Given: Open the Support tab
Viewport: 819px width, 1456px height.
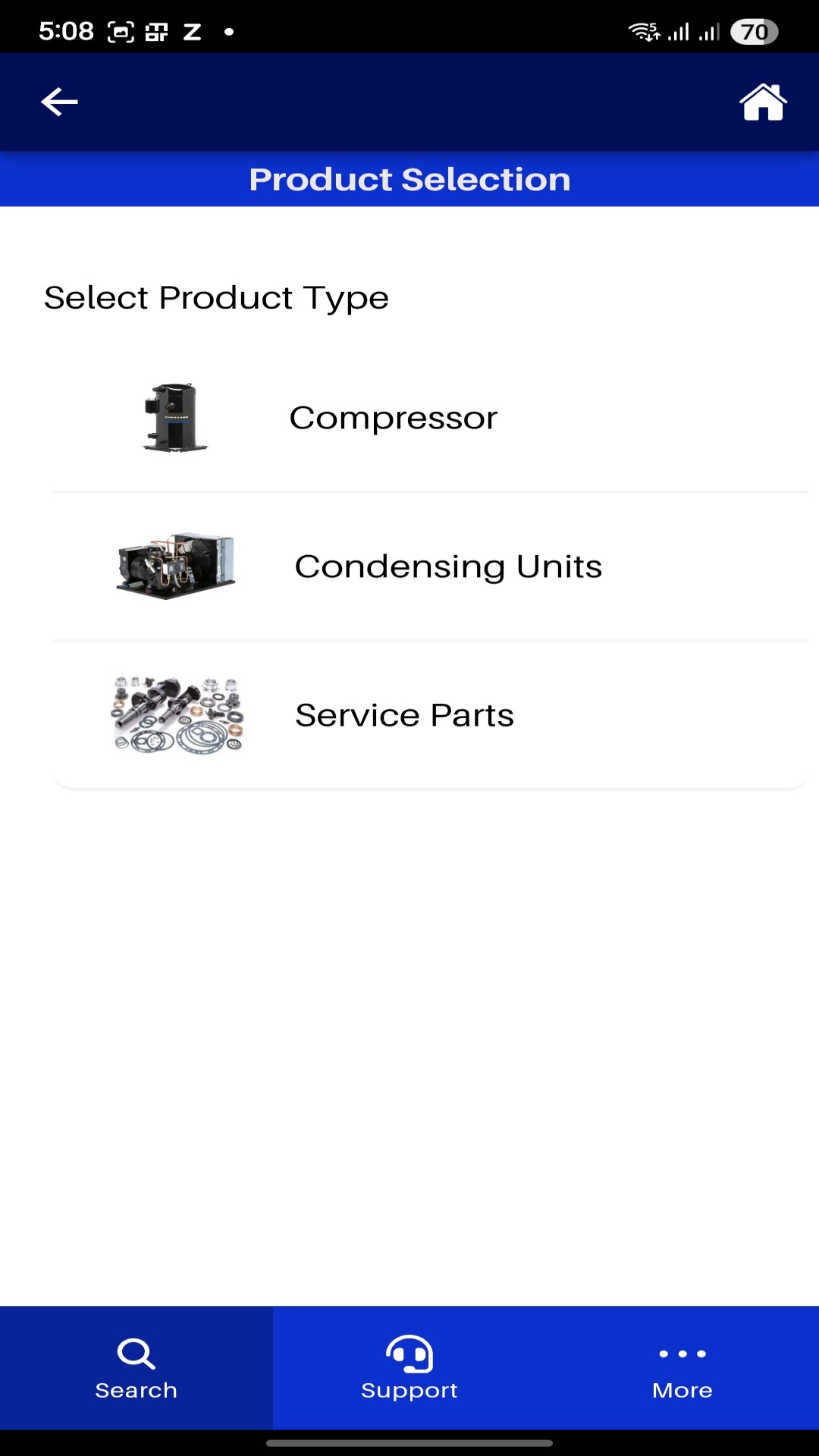Looking at the screenshot, I should [x=409, y=1368].
